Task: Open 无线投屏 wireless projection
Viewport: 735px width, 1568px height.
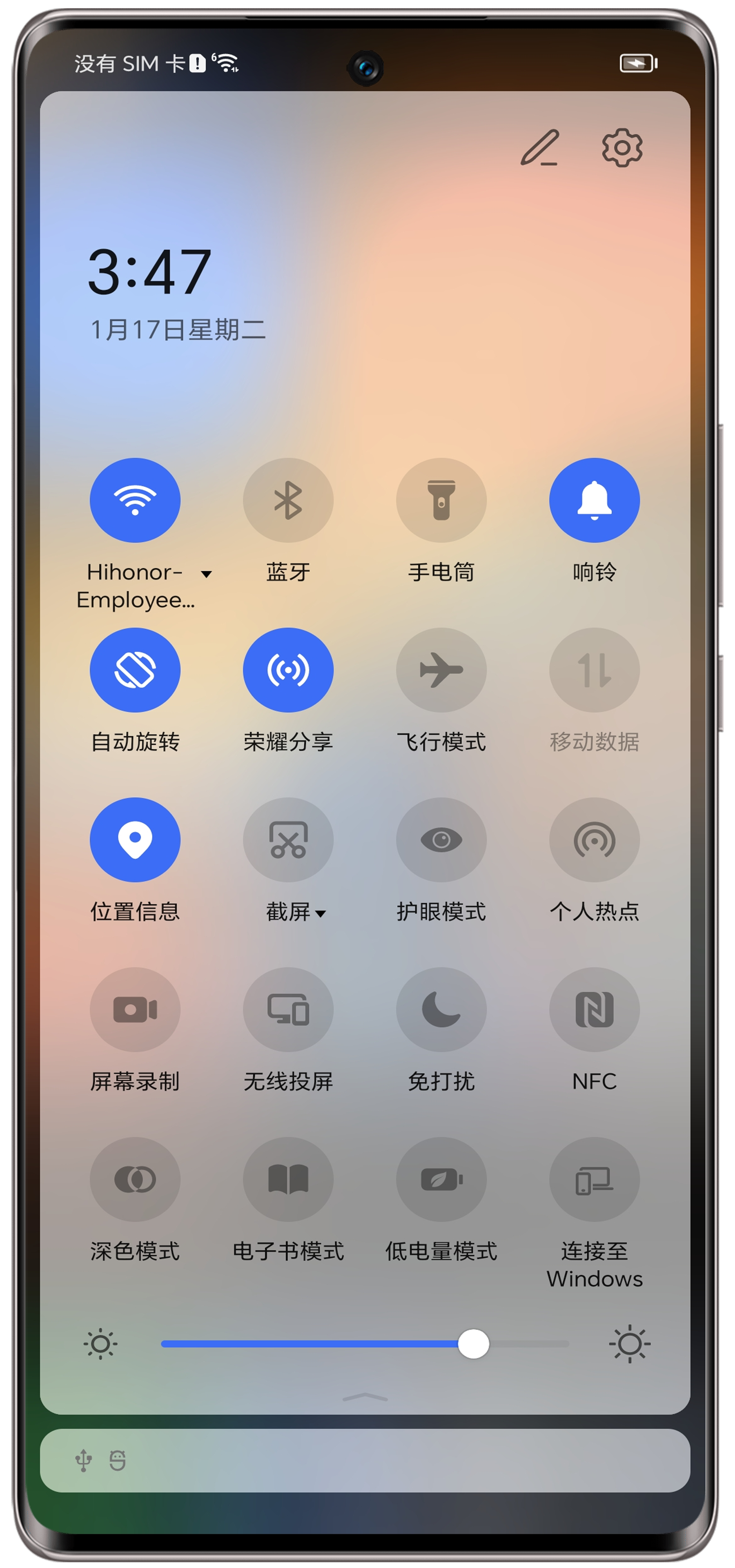Action: click(288, 1009)
